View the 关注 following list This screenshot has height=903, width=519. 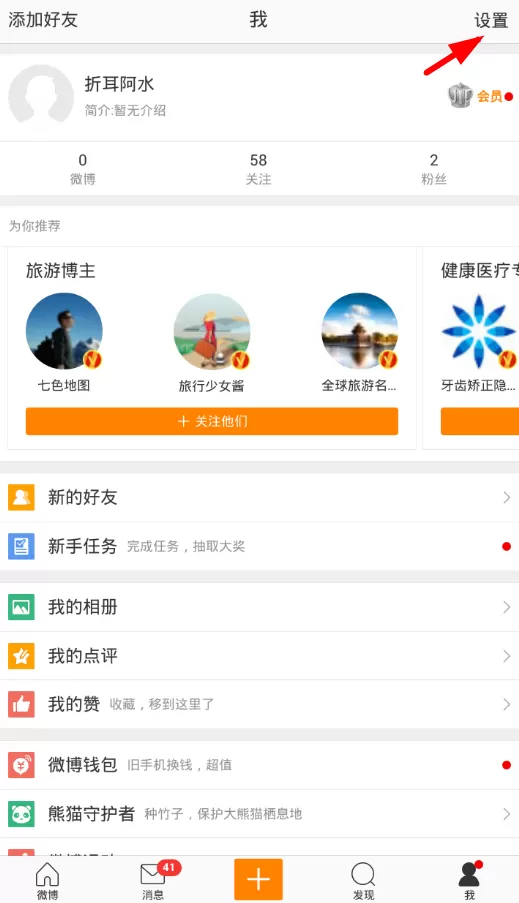point(258,169)
